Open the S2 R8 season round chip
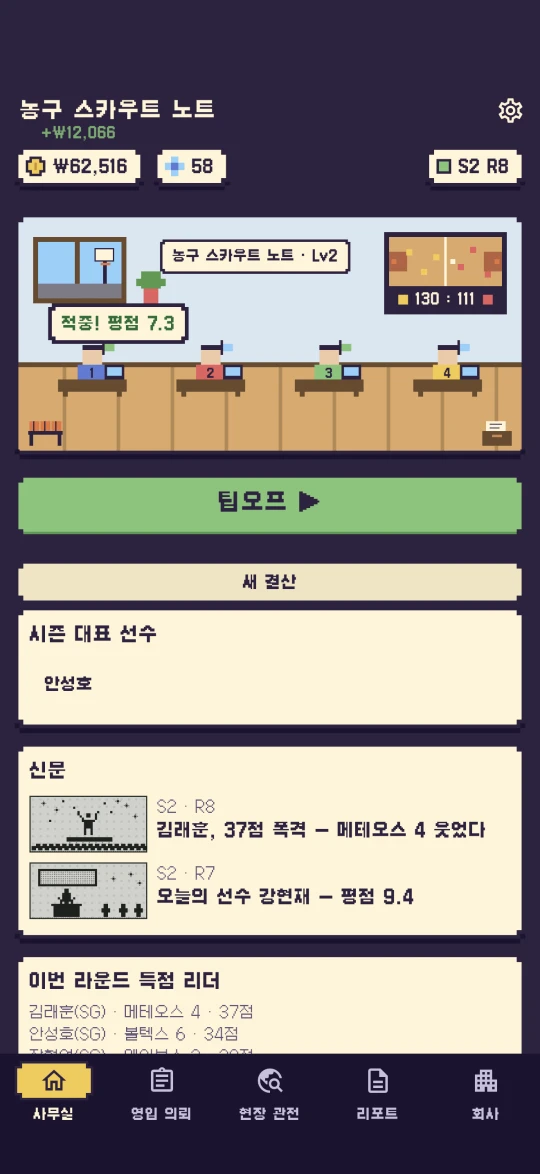Image resolution: width=540 pixels, height=1174 pixels. click(x=475, y=166)
